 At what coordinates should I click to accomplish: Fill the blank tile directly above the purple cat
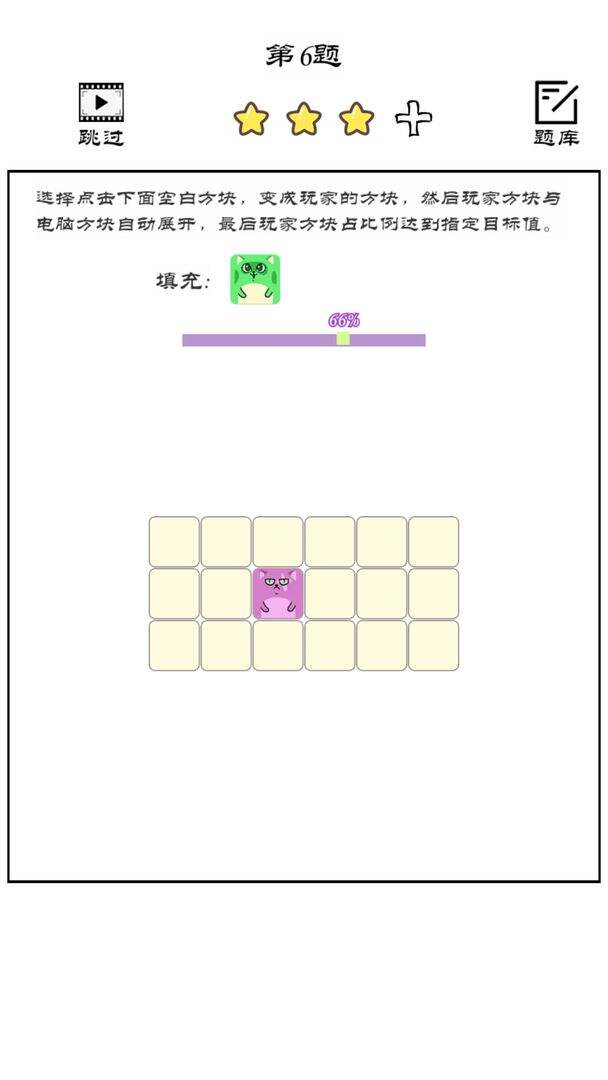(x=278, y=542)
